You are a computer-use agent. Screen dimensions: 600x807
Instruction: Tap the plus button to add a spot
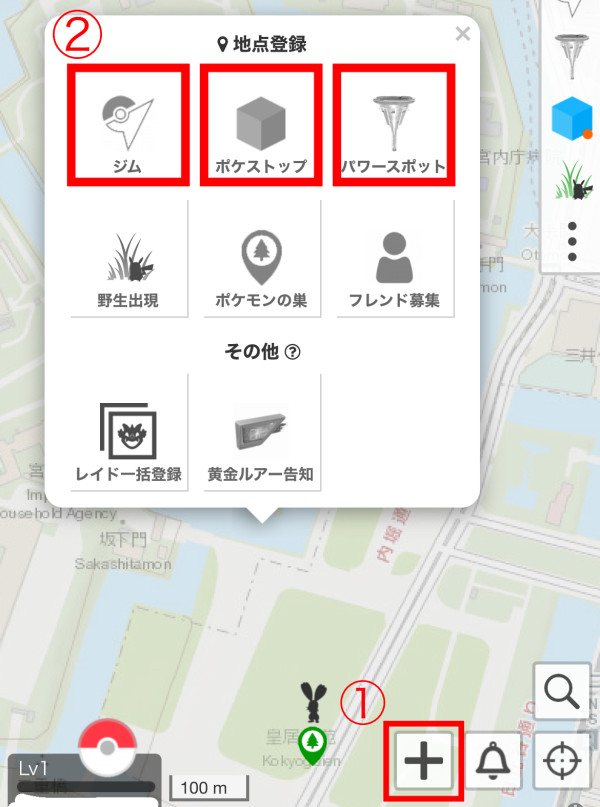[424, 761]
